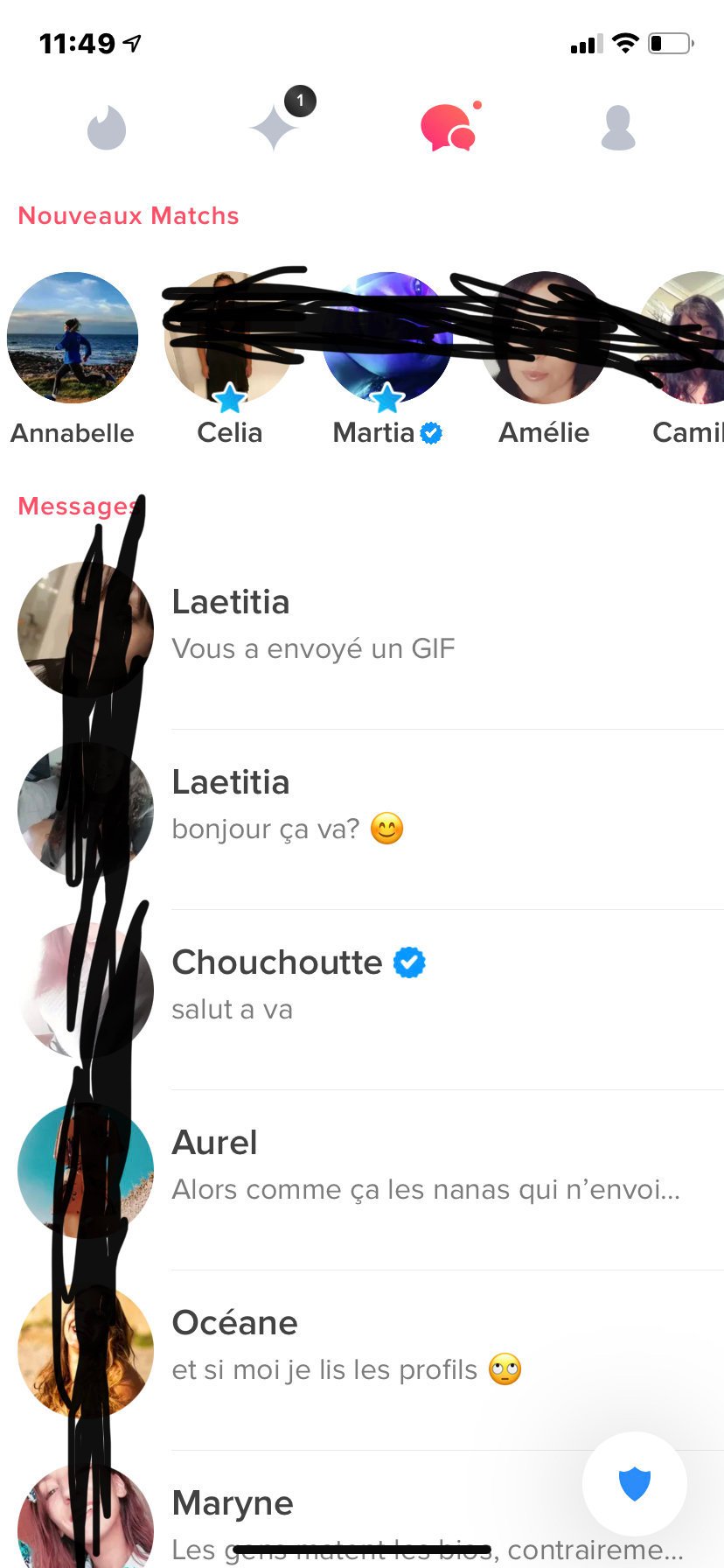724x1568 pixels.
Task: Go to the flame swipe tab
Action: pyautogui.click(x=107, y=129)
